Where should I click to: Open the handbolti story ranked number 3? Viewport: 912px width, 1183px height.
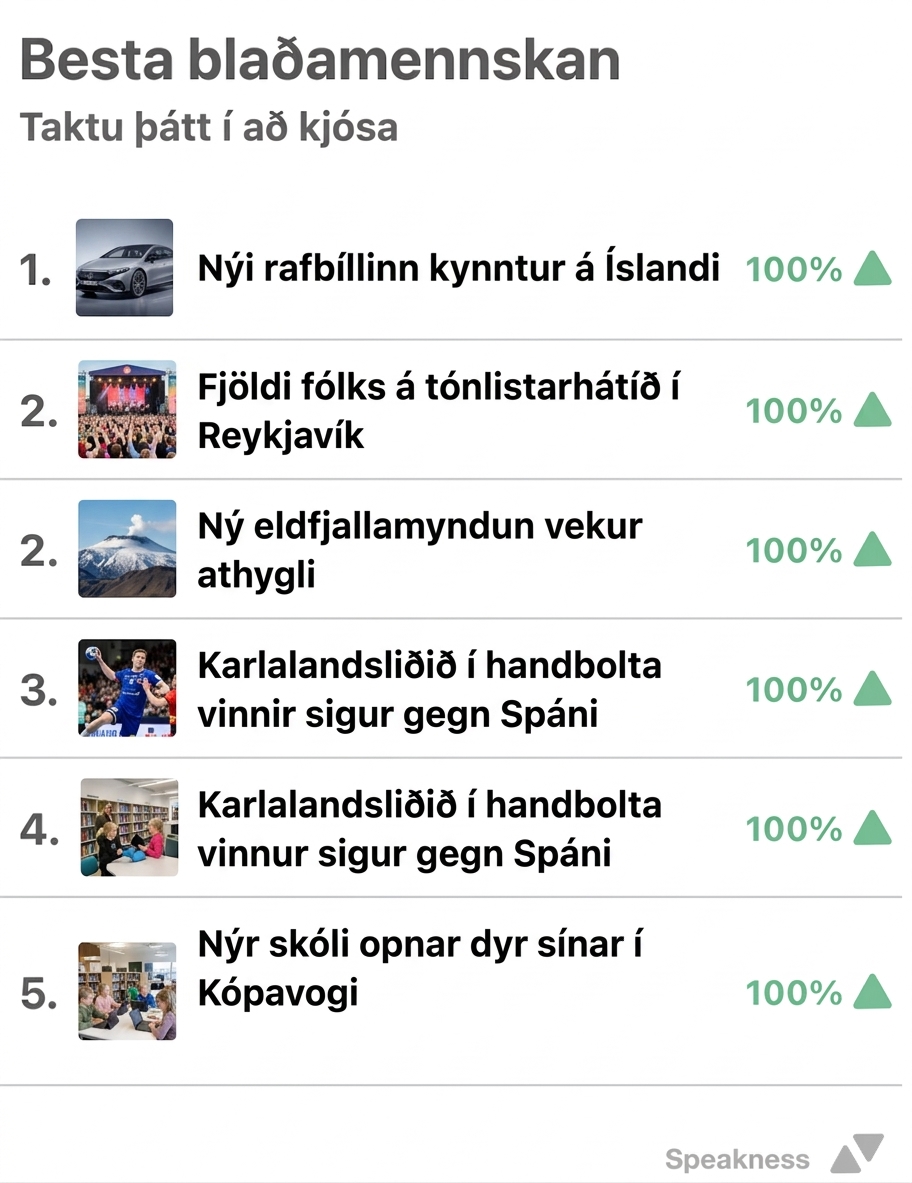pos(430,690)
